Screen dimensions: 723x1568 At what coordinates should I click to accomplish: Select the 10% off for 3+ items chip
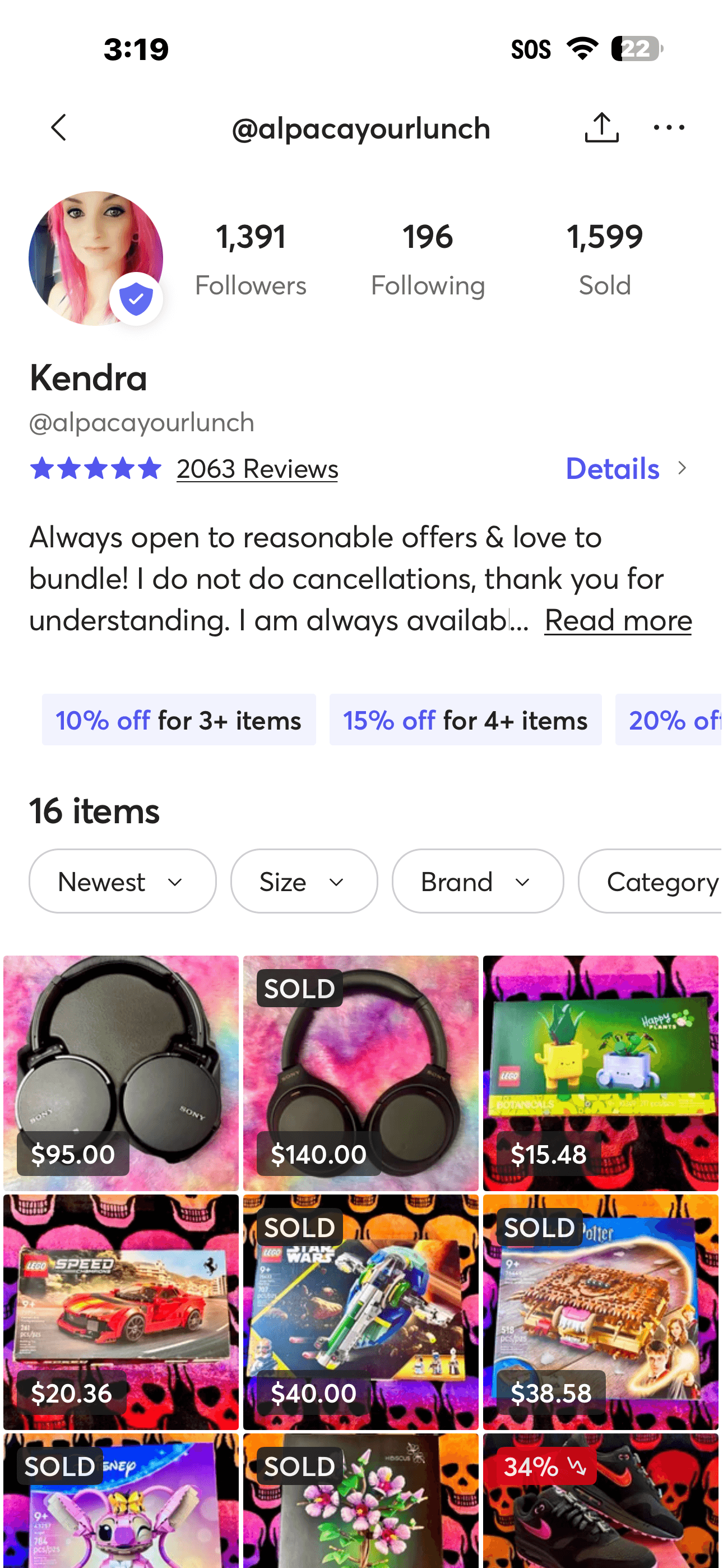click(x=178, y=720)
